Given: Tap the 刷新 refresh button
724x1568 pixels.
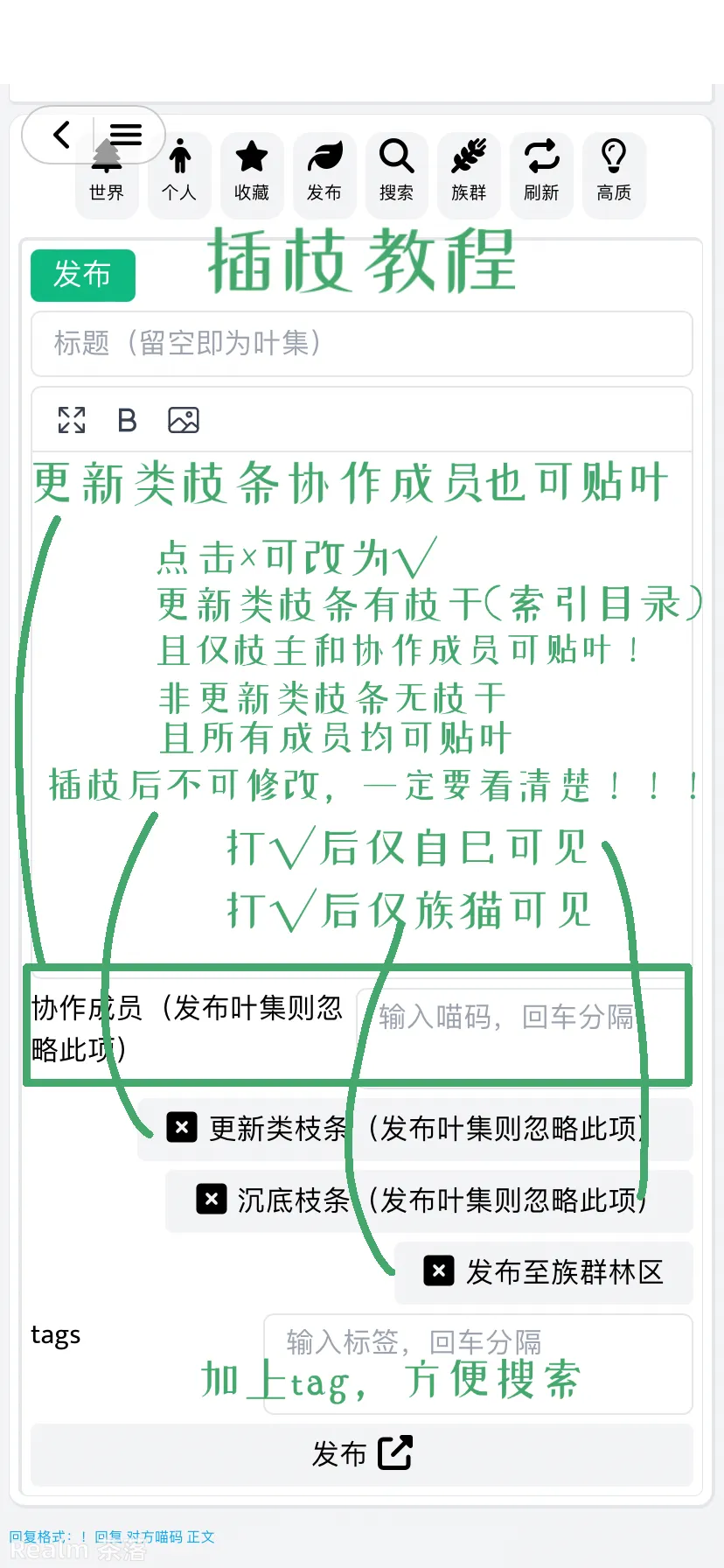Looking at the screenshot, I should [541, 171].
